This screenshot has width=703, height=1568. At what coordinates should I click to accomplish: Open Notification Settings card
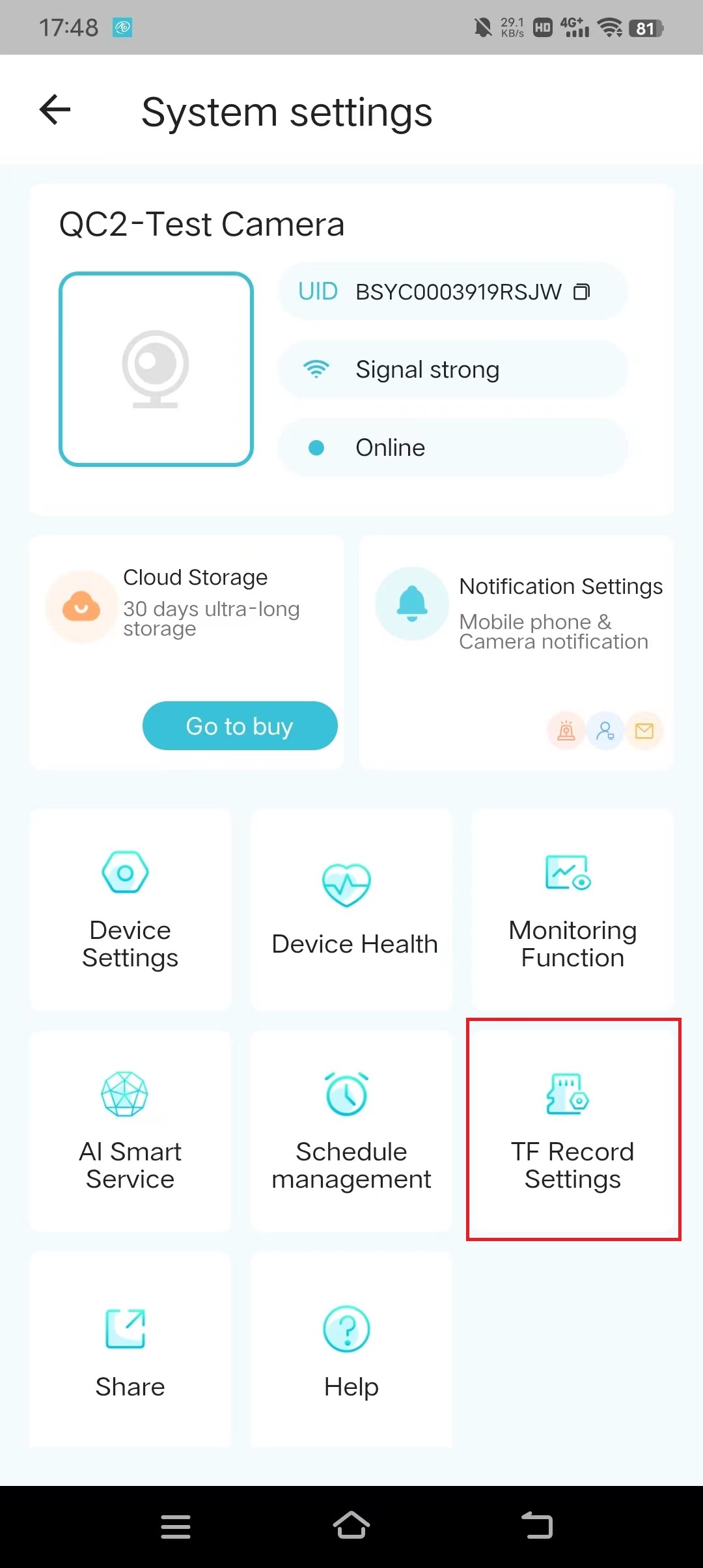tap(516, 652)
